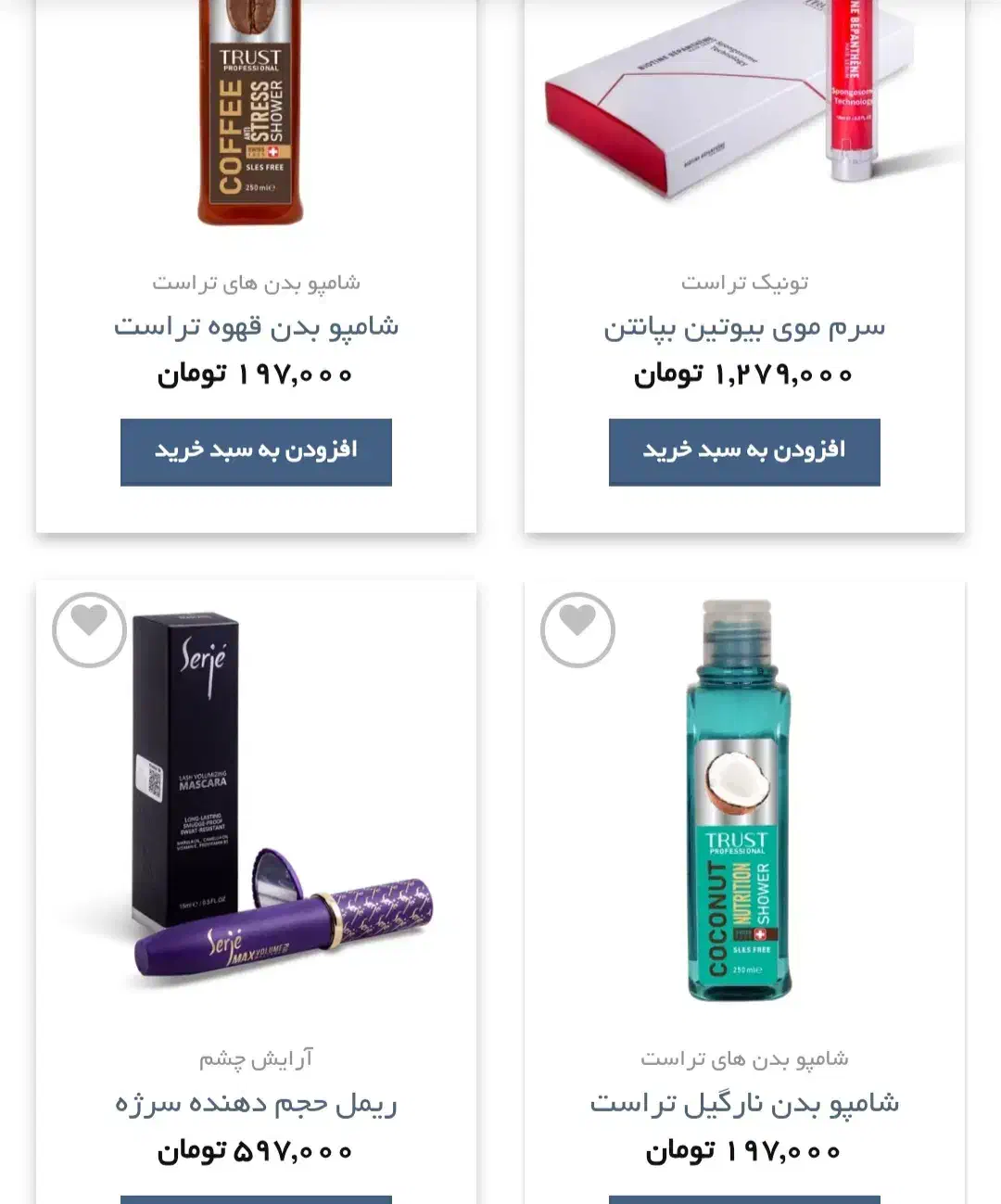Open the product page for شامپو بدن قهوه تراست
Viewport: 1001px width, 1204px height.
(256, 326)
